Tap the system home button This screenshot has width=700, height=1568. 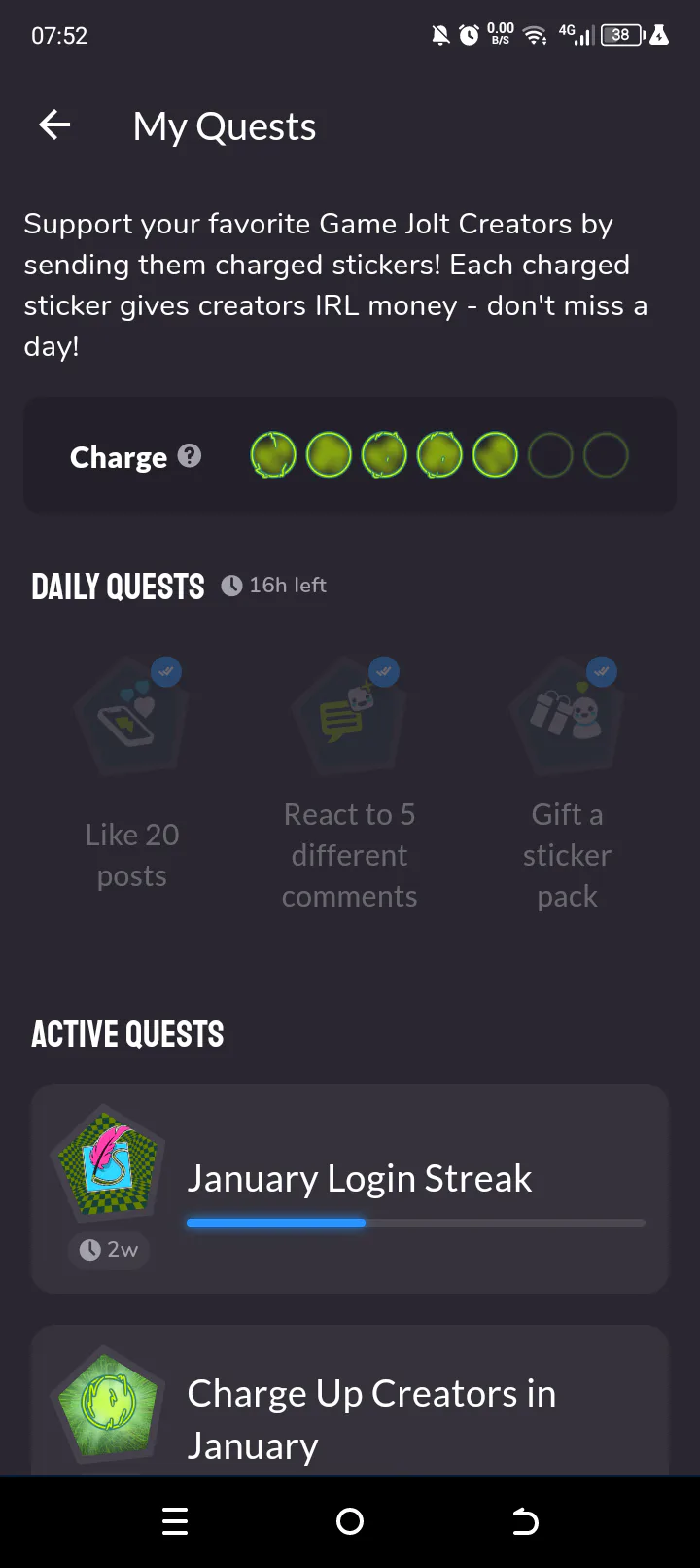tap(350, 1521)
